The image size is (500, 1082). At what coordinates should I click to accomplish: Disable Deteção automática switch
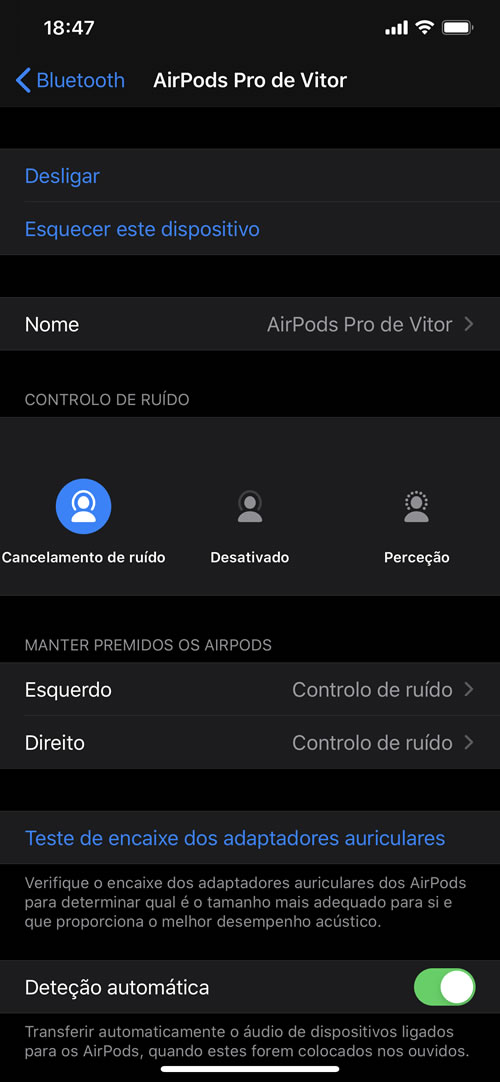click(444, 987)
